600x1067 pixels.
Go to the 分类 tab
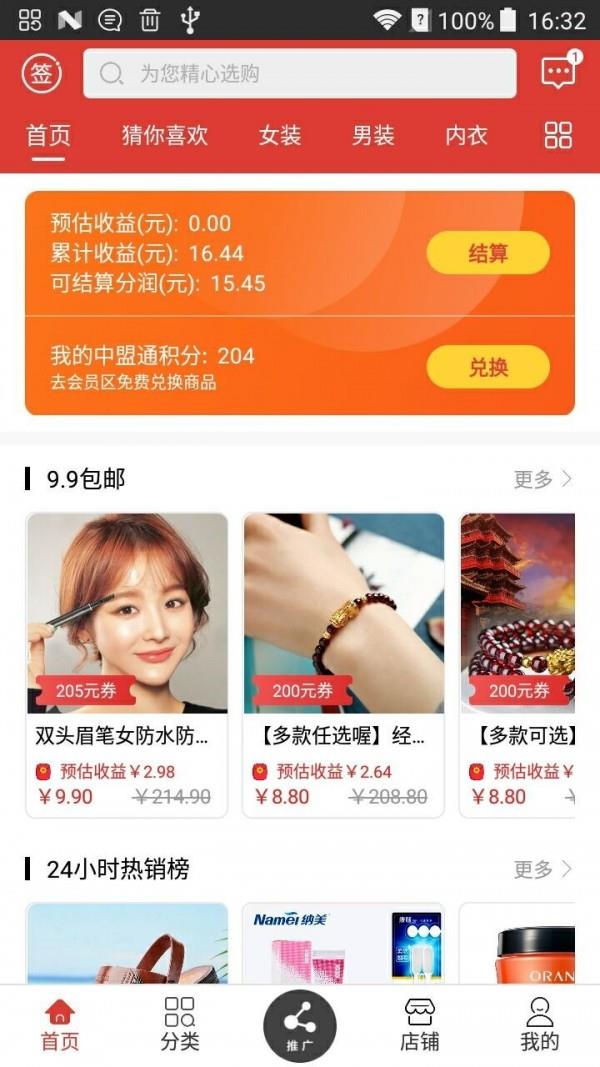pos(180,1025)
